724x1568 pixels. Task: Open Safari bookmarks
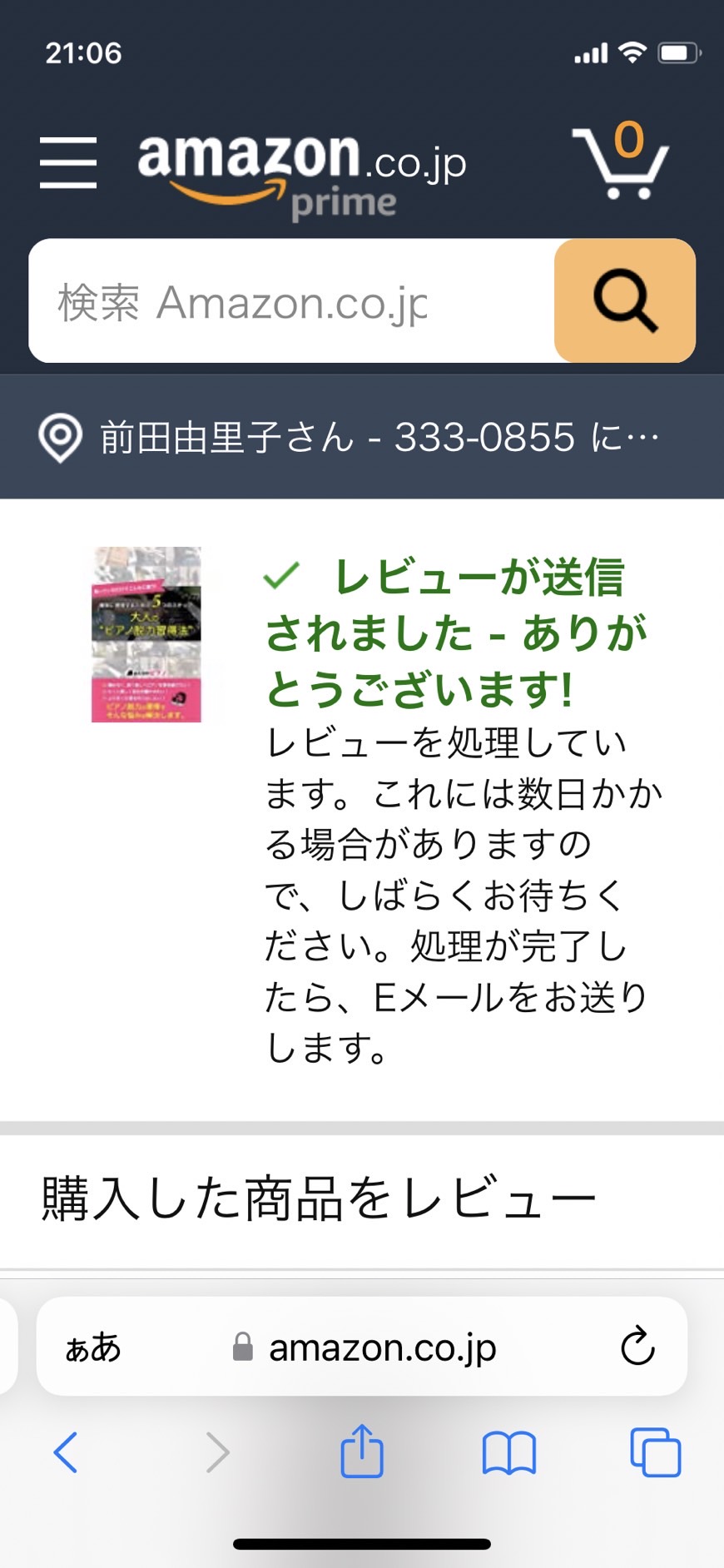[509, 1453]
